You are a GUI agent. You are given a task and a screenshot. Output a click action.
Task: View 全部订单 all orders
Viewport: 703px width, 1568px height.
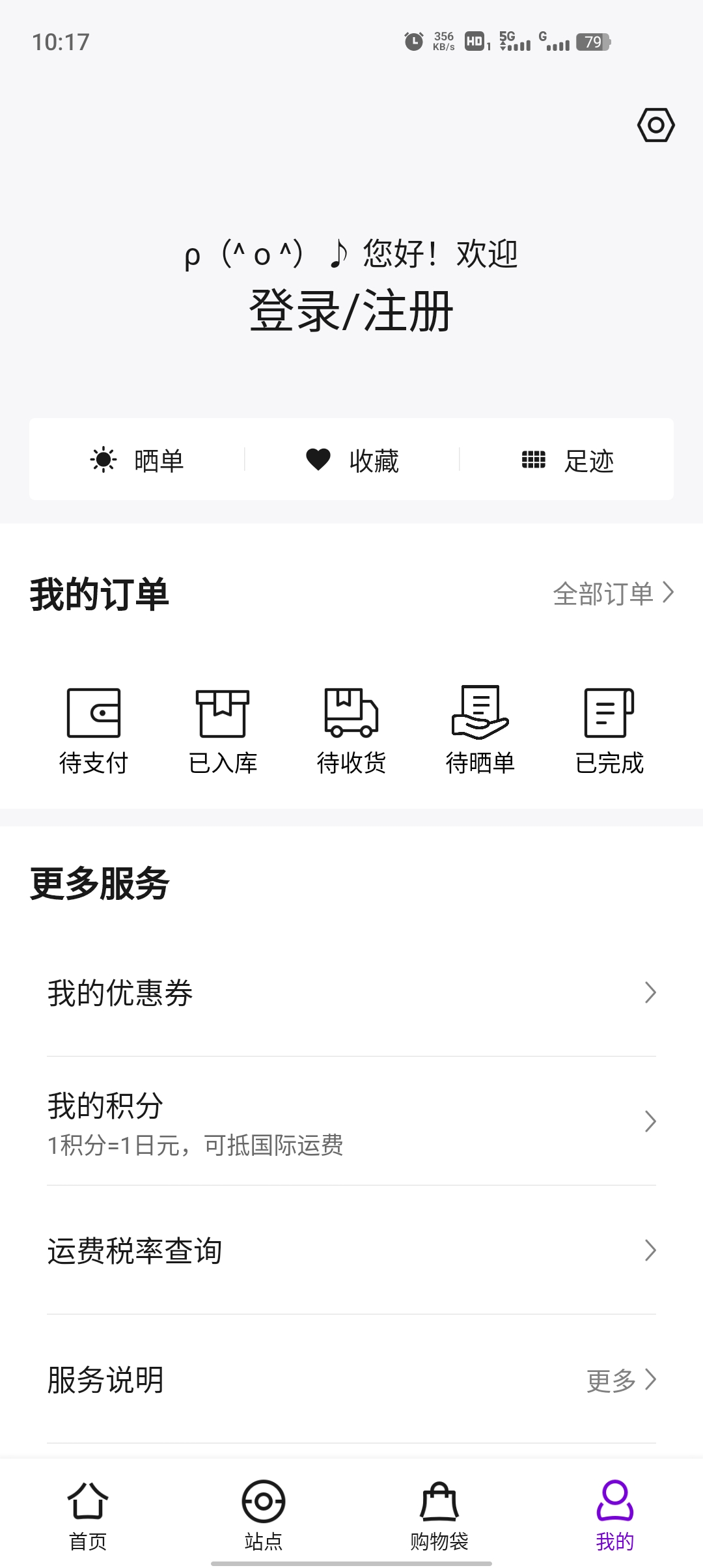click(x=613, y=593)
